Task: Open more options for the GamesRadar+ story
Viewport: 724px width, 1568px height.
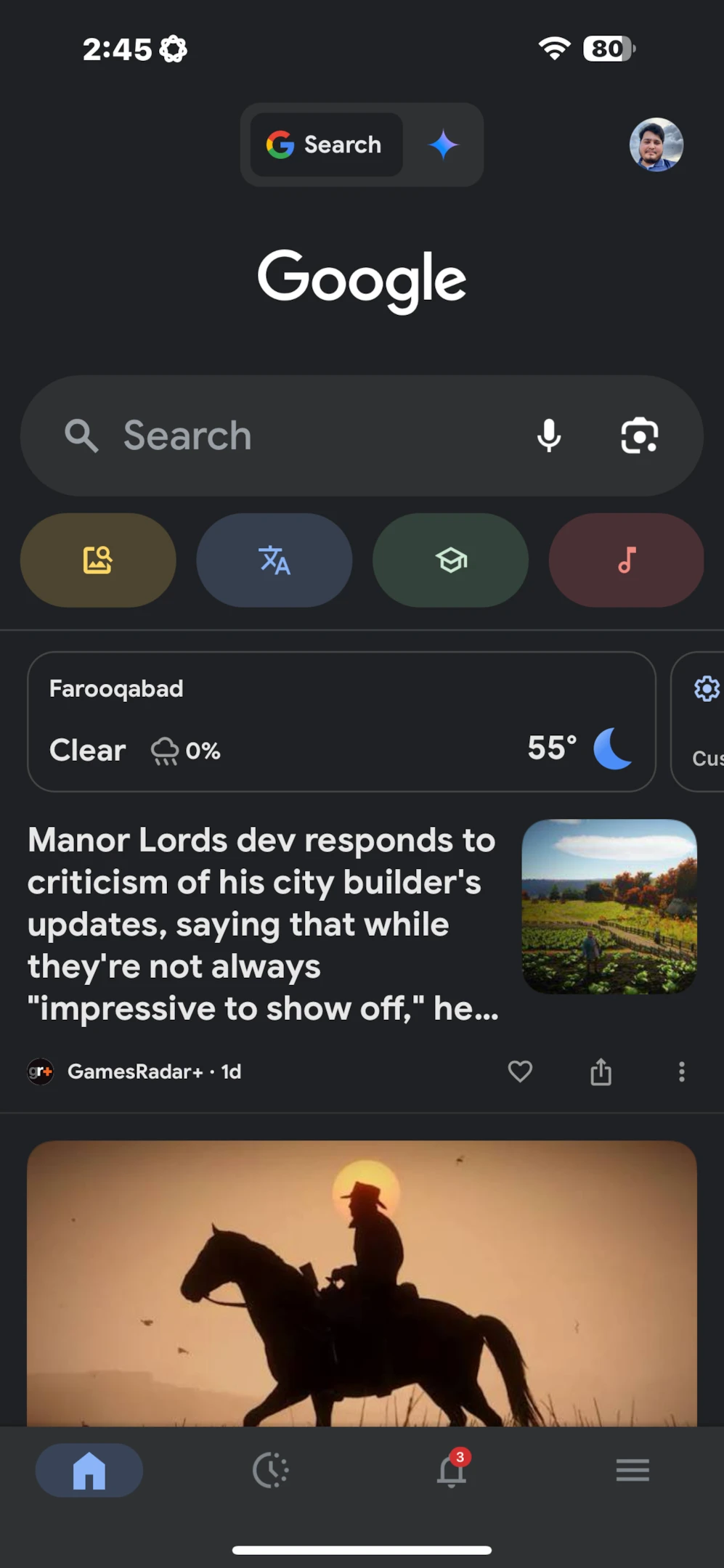Action: coord(681,1071)
